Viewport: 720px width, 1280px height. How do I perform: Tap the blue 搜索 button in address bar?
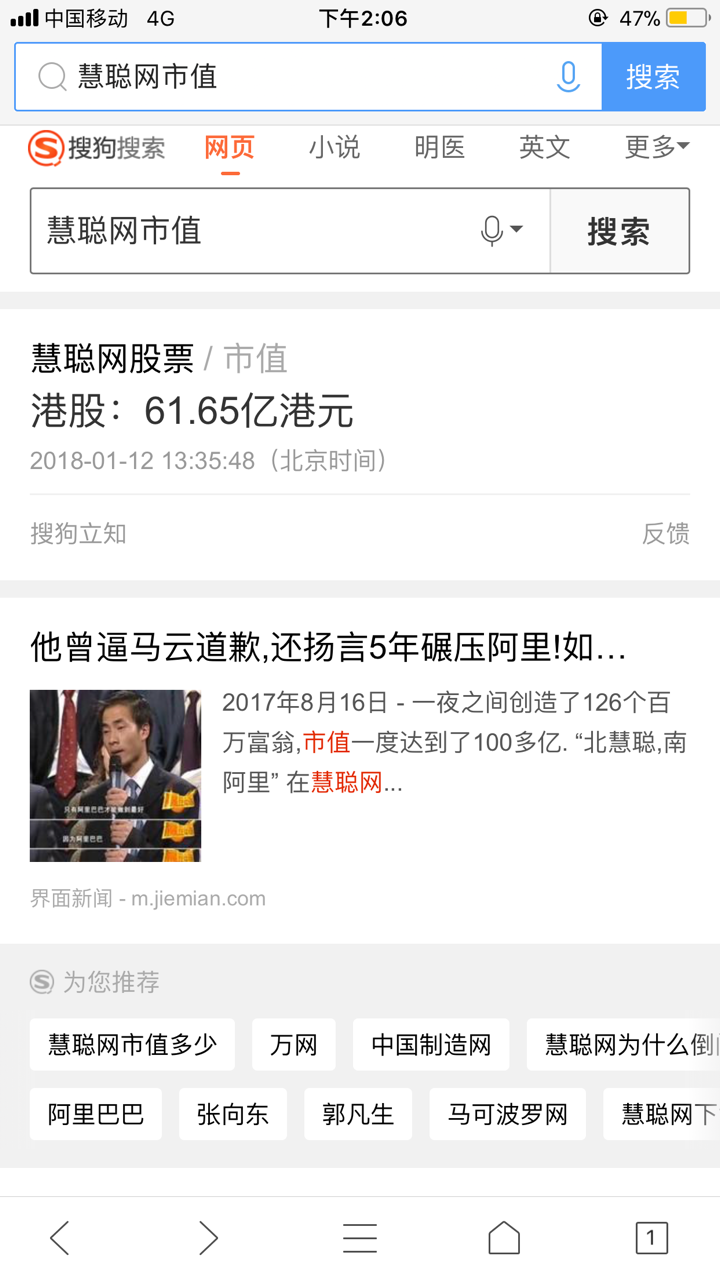pos(653,77)
